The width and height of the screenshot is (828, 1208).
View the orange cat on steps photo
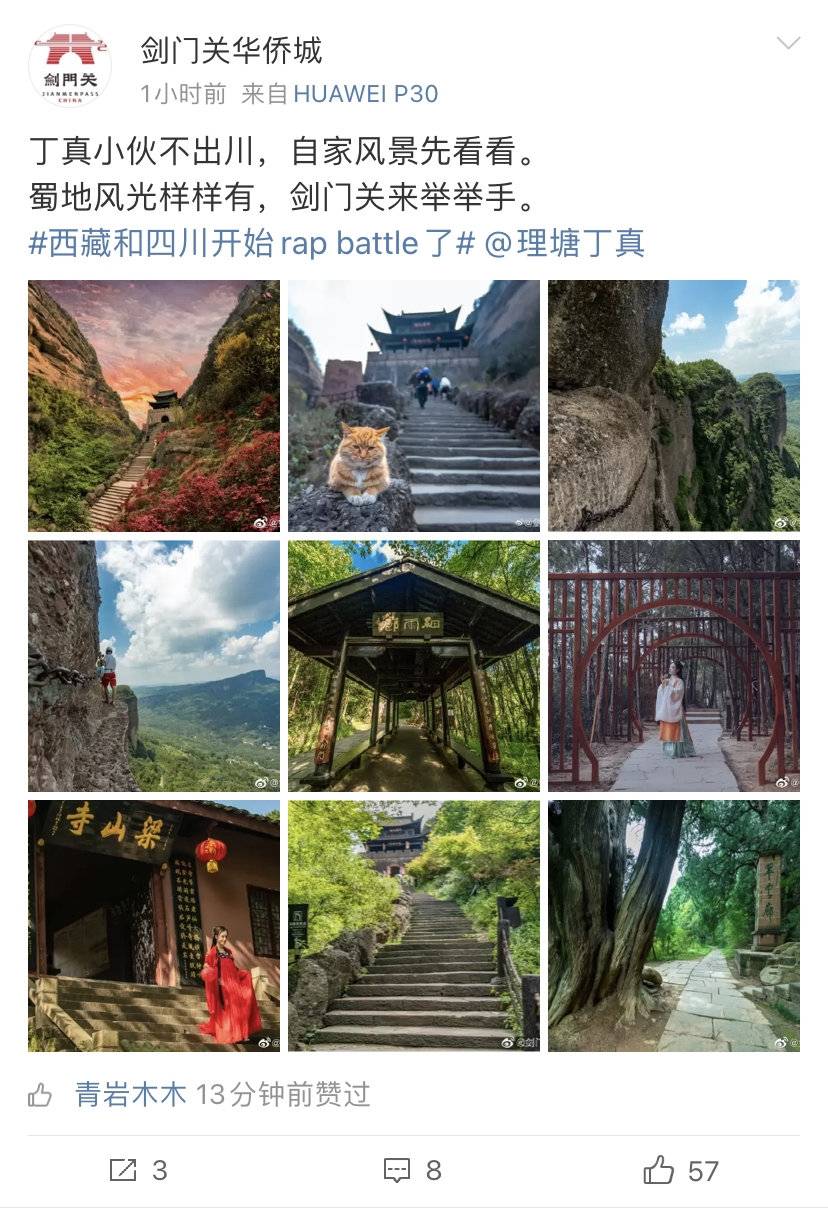point(414,405)
